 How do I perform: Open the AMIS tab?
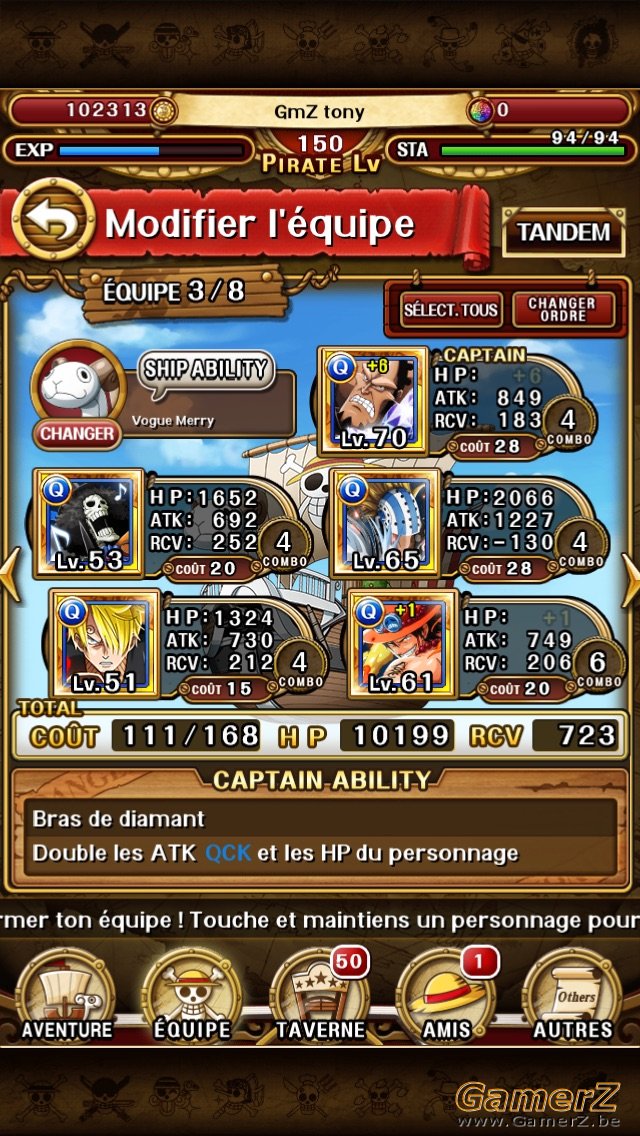point(446,998)
